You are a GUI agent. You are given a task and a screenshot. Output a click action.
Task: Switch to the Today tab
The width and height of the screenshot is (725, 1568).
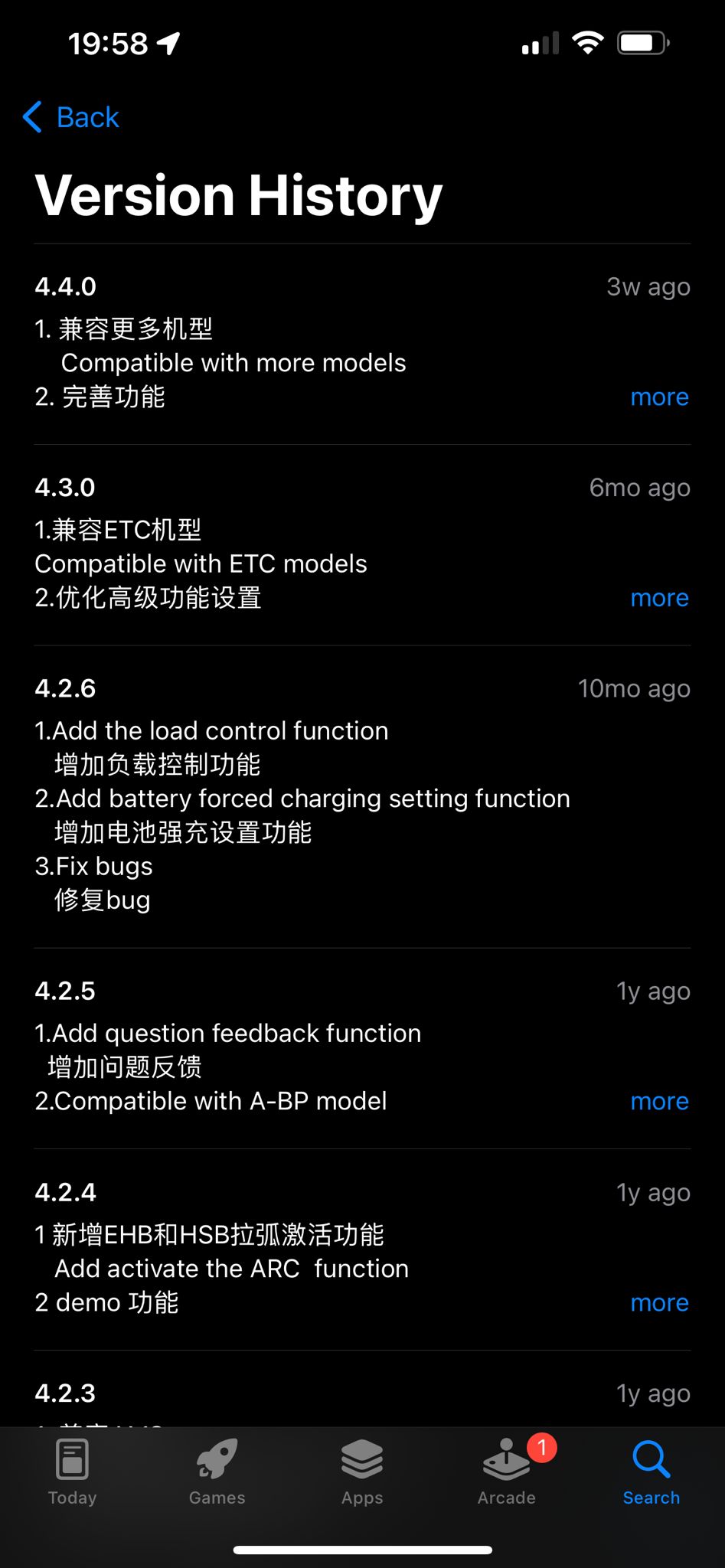[x=73, y=1473]
